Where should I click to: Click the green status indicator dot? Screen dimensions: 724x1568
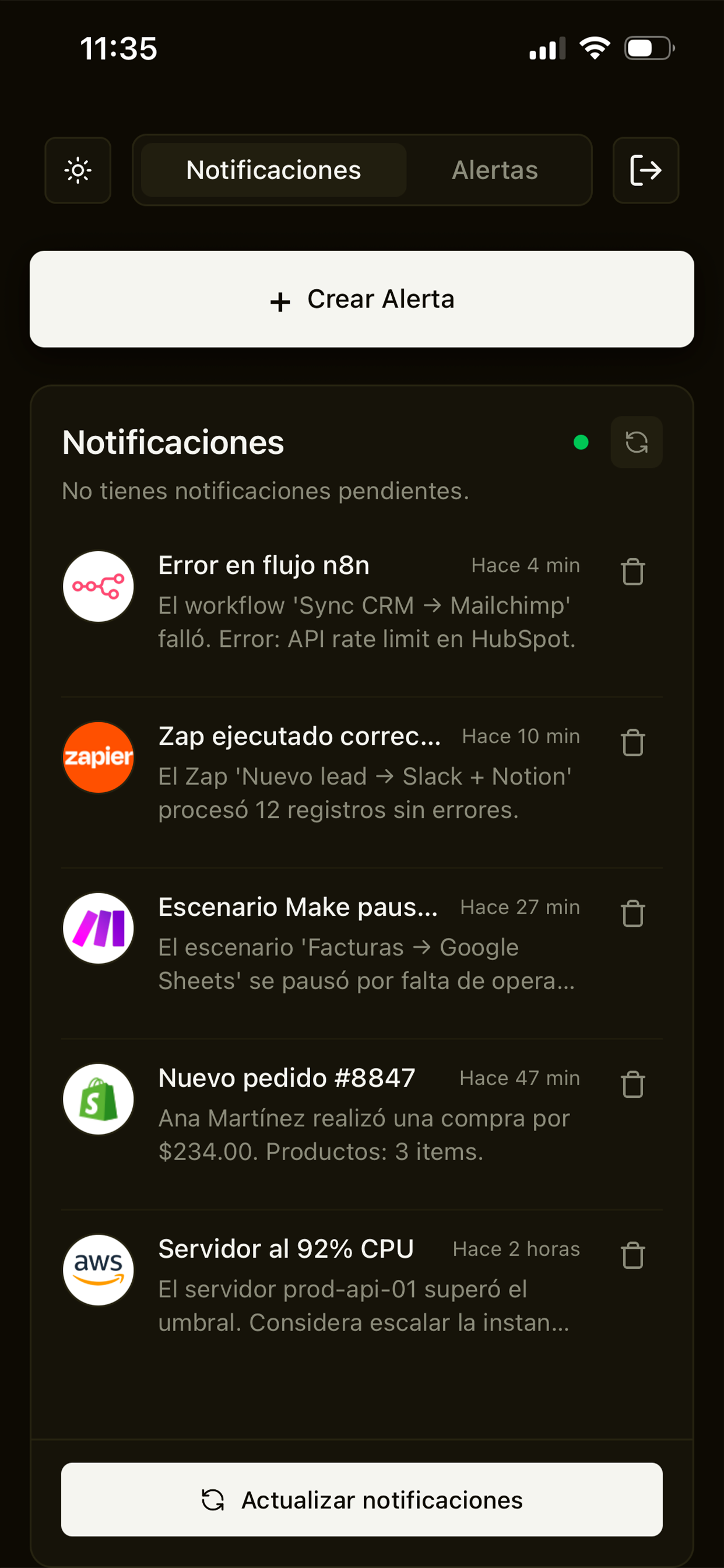(x=581, y=443)
